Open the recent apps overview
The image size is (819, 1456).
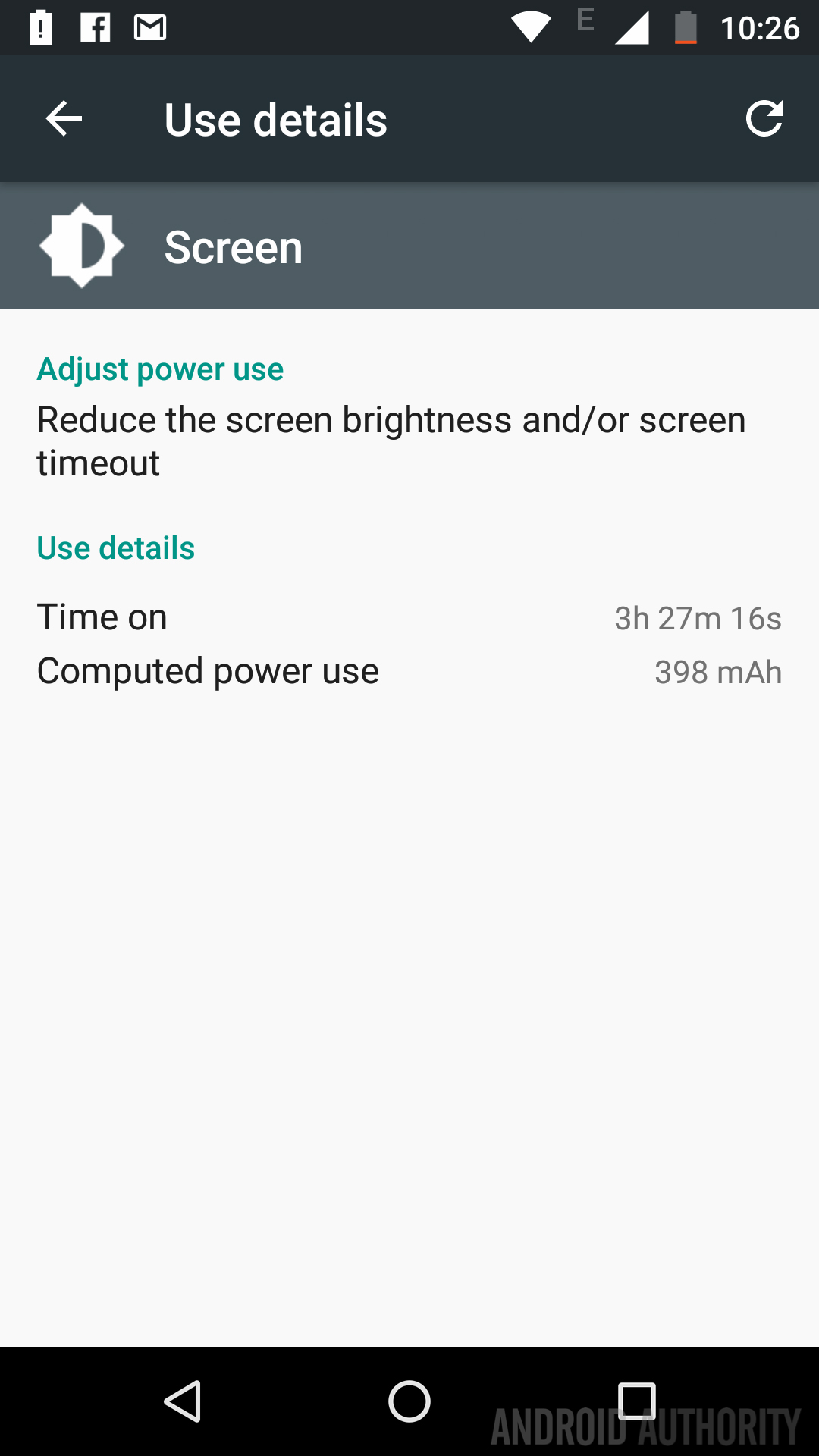tap(636, 1401)
